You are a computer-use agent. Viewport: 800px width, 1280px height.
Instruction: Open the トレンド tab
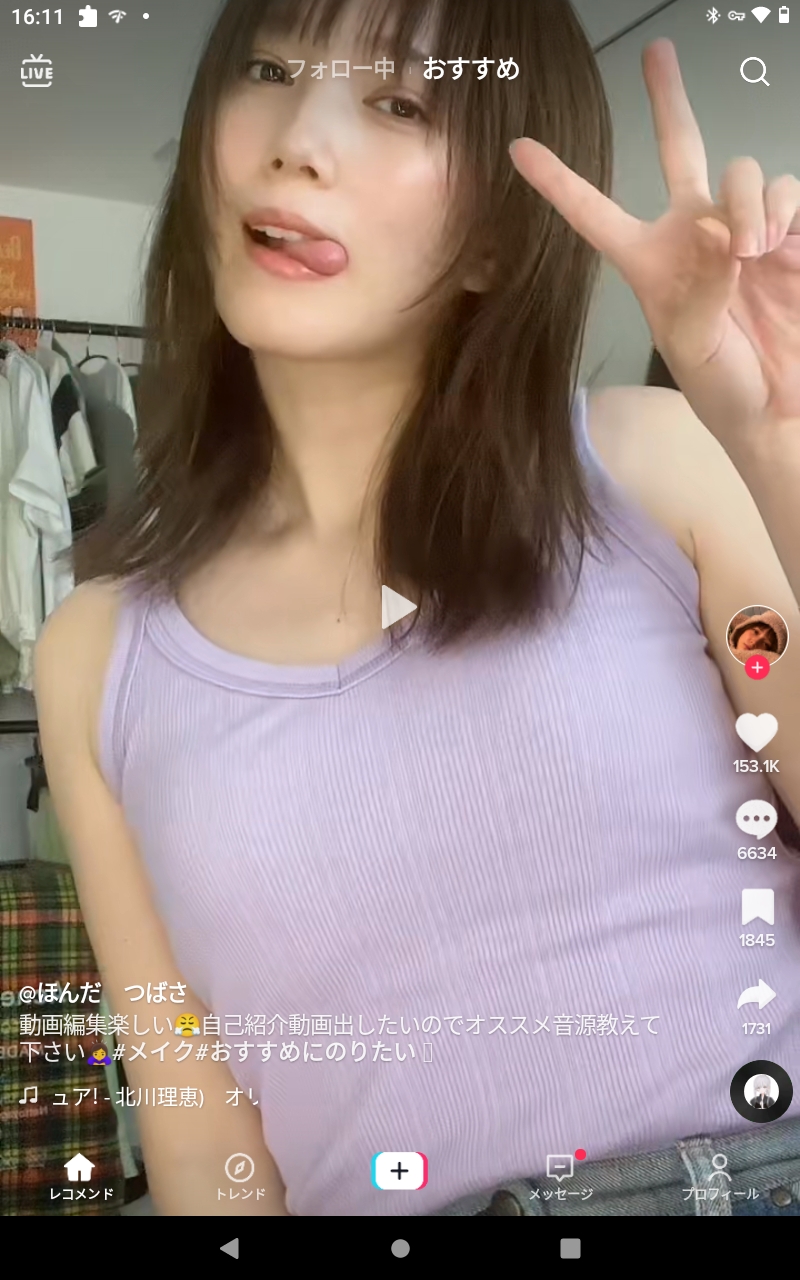point(240,1176)
